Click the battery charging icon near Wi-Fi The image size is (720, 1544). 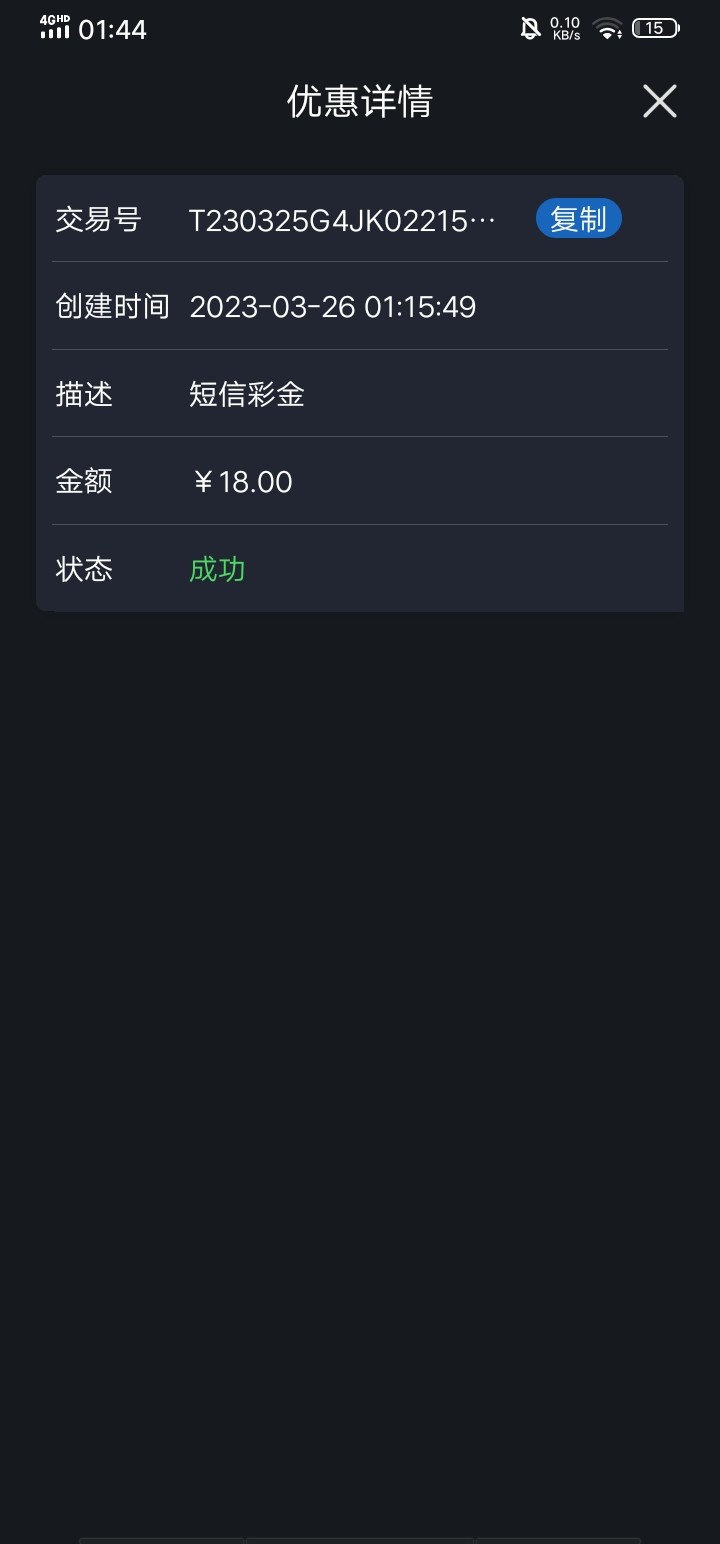pyautogui.click(x=623, y=33)
